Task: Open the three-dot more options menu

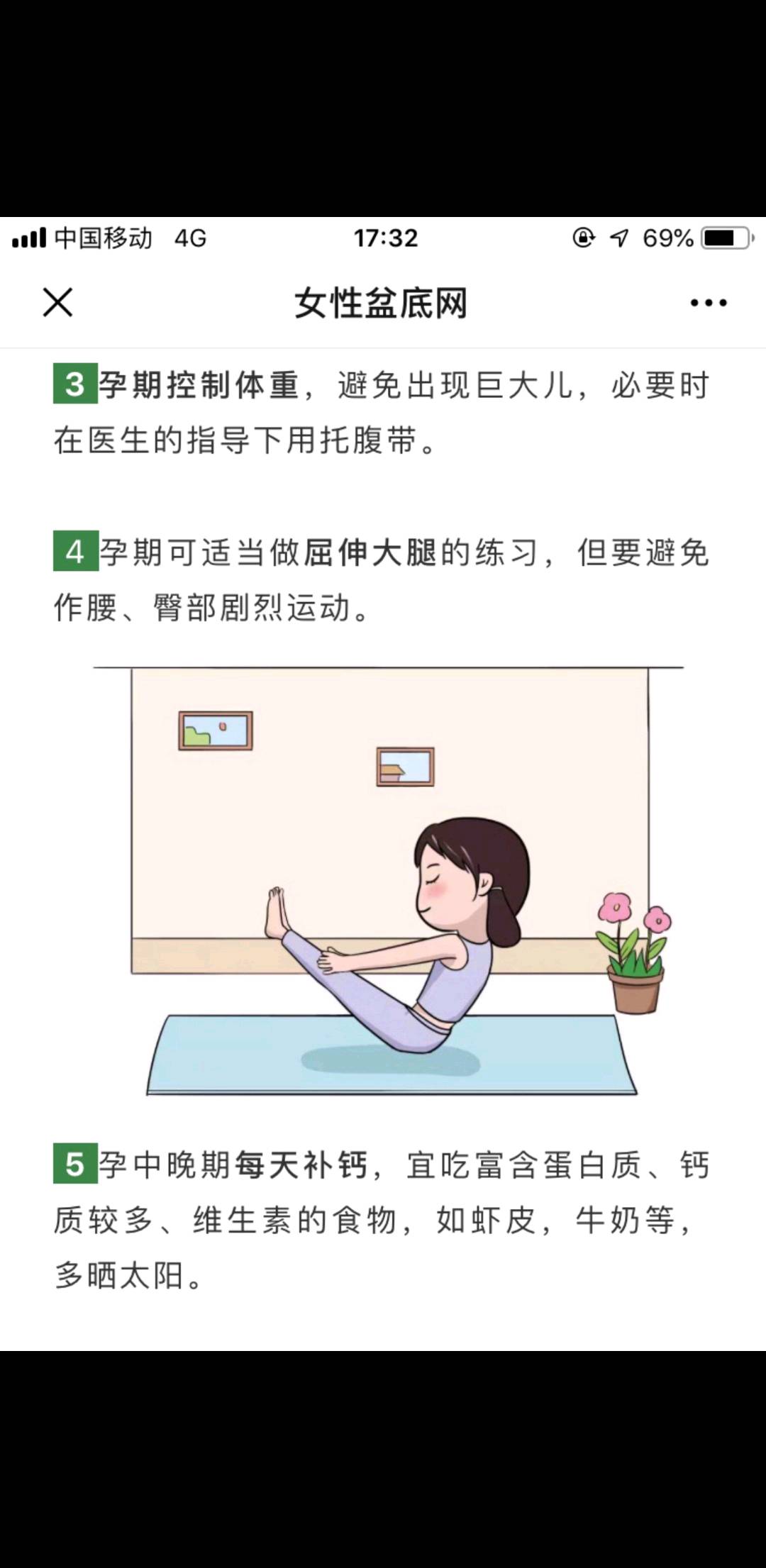Action: coord(708,303)
